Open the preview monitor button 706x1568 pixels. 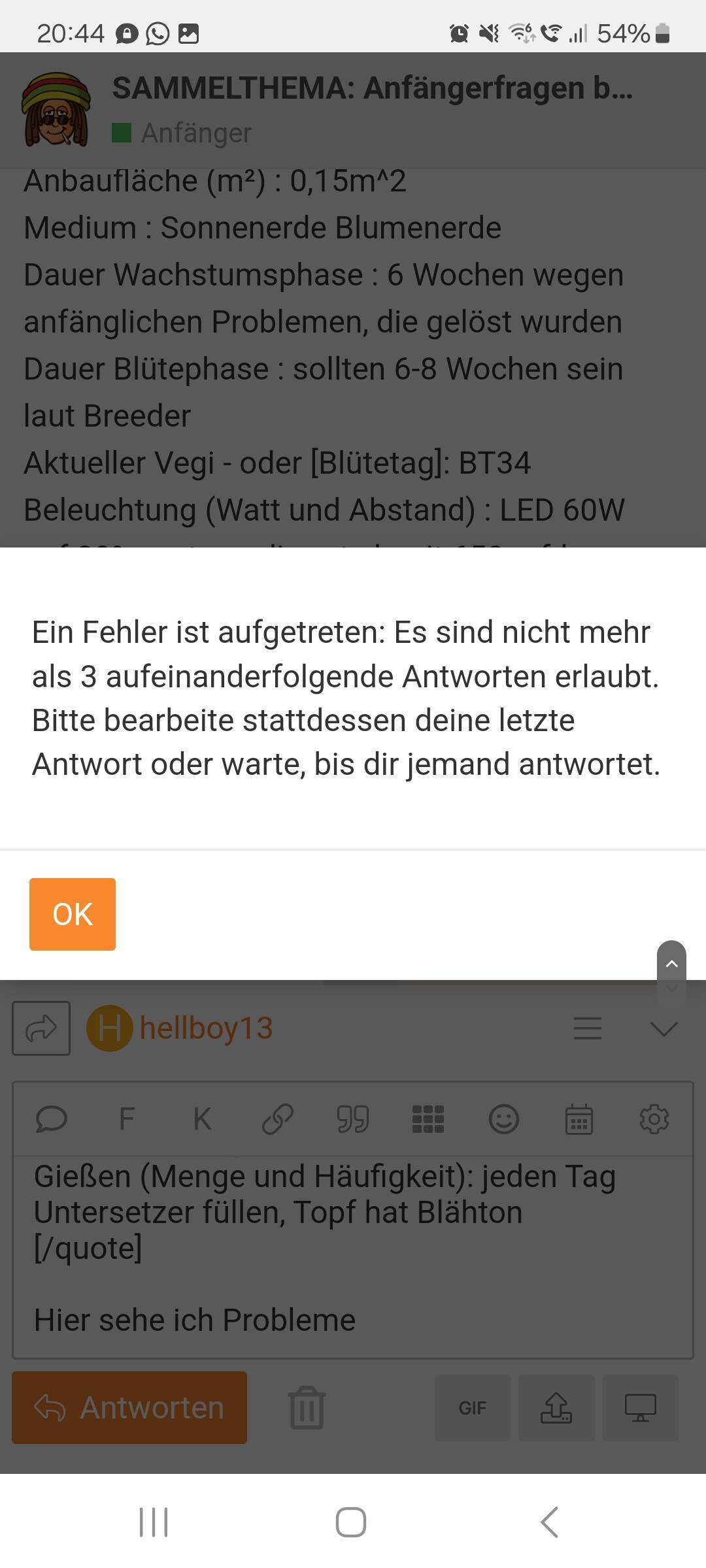[640, 1407]
